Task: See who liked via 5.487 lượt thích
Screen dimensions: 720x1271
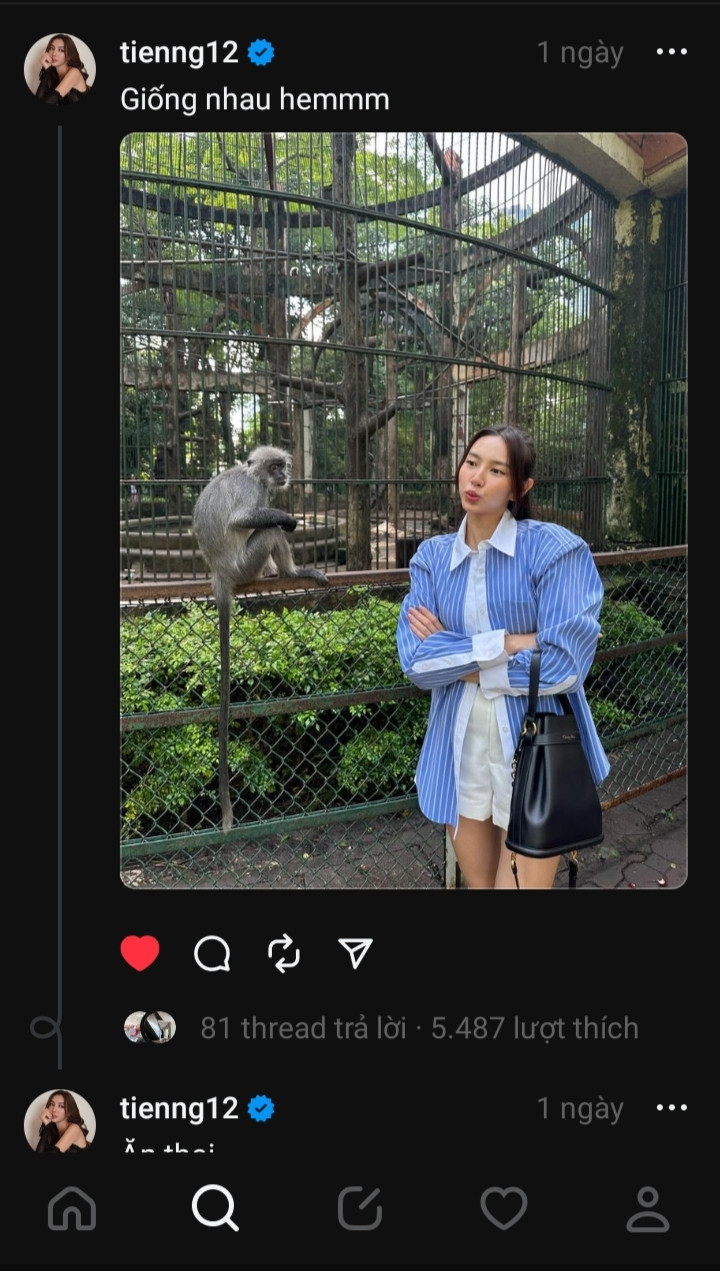Action: click(534, 1028)
